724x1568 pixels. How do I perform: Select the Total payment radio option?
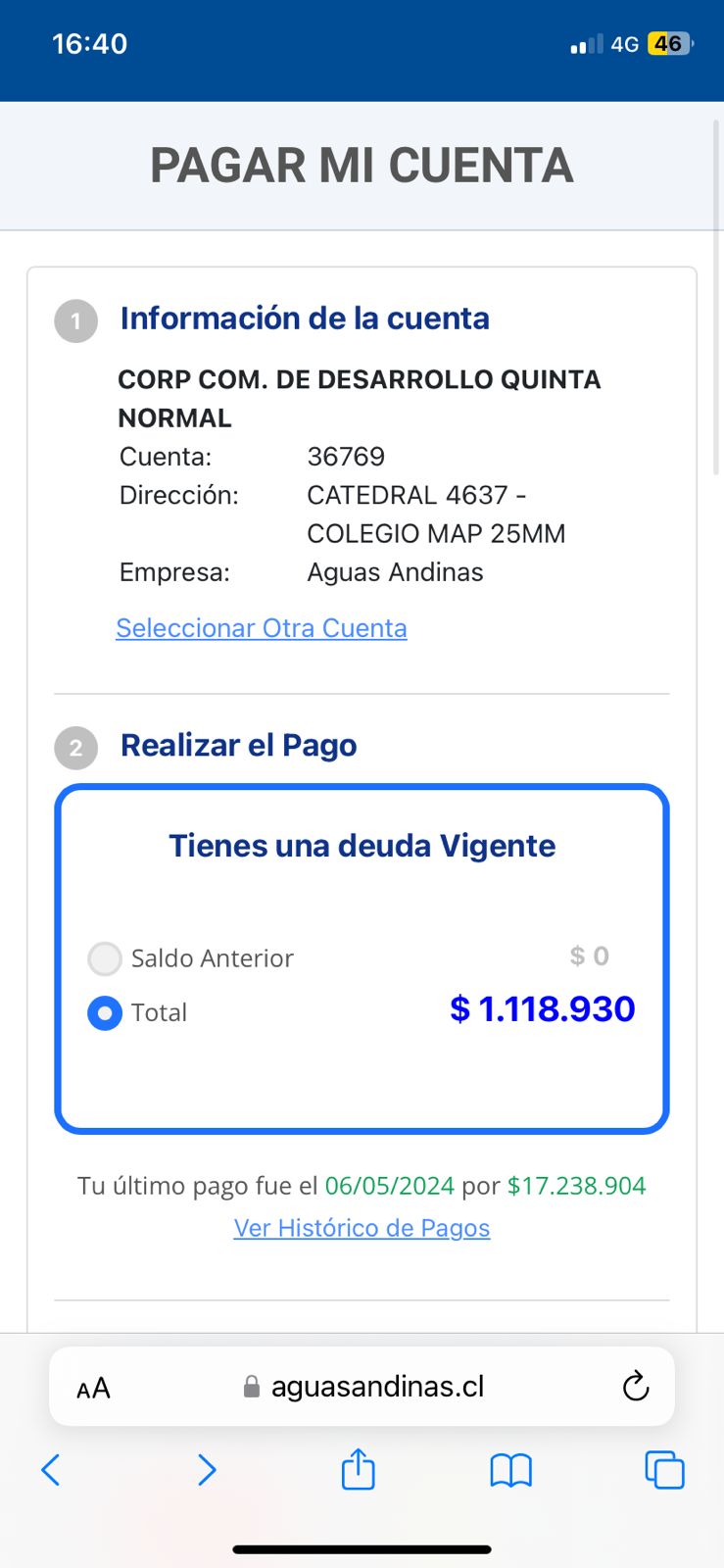(x=105, y=1012)
